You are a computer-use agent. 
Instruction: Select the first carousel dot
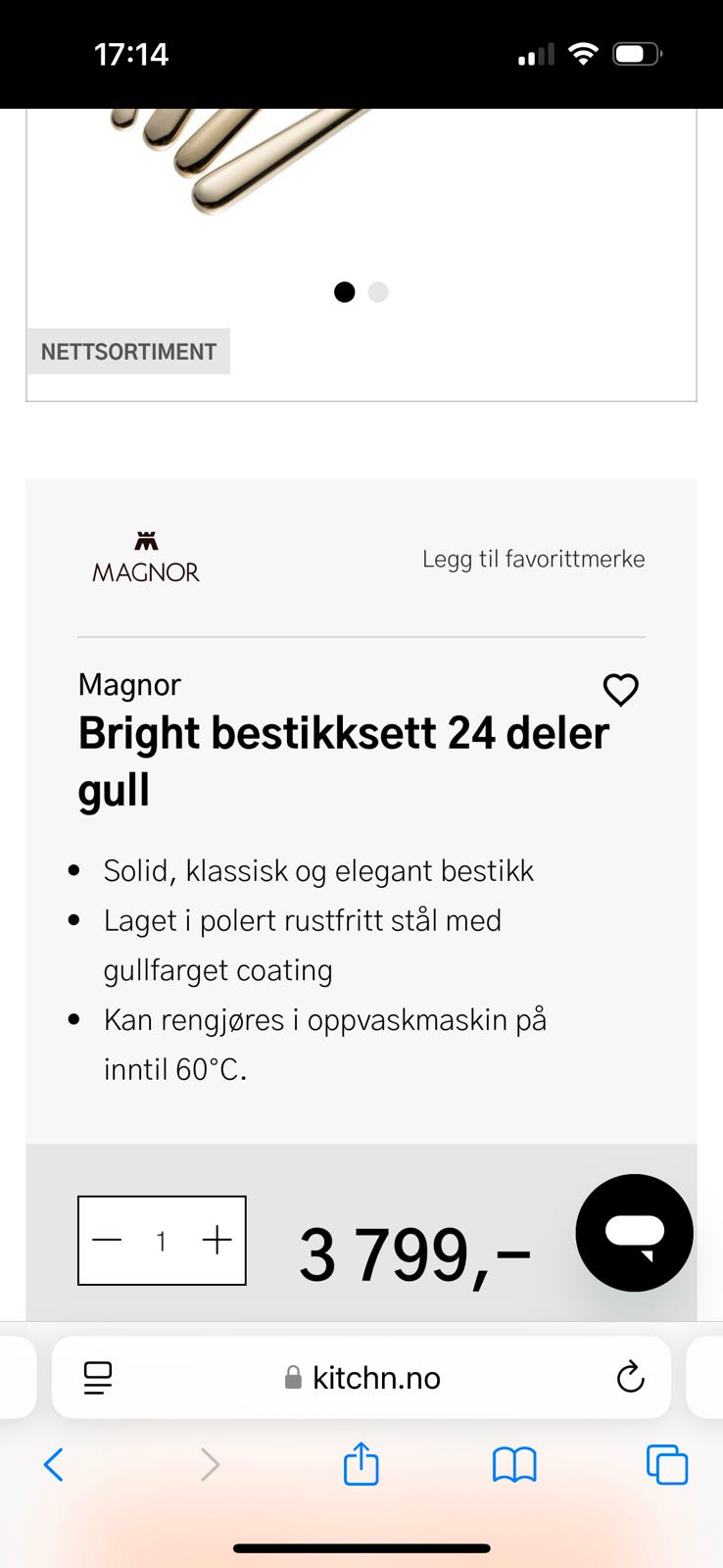[x=345, y=292]
